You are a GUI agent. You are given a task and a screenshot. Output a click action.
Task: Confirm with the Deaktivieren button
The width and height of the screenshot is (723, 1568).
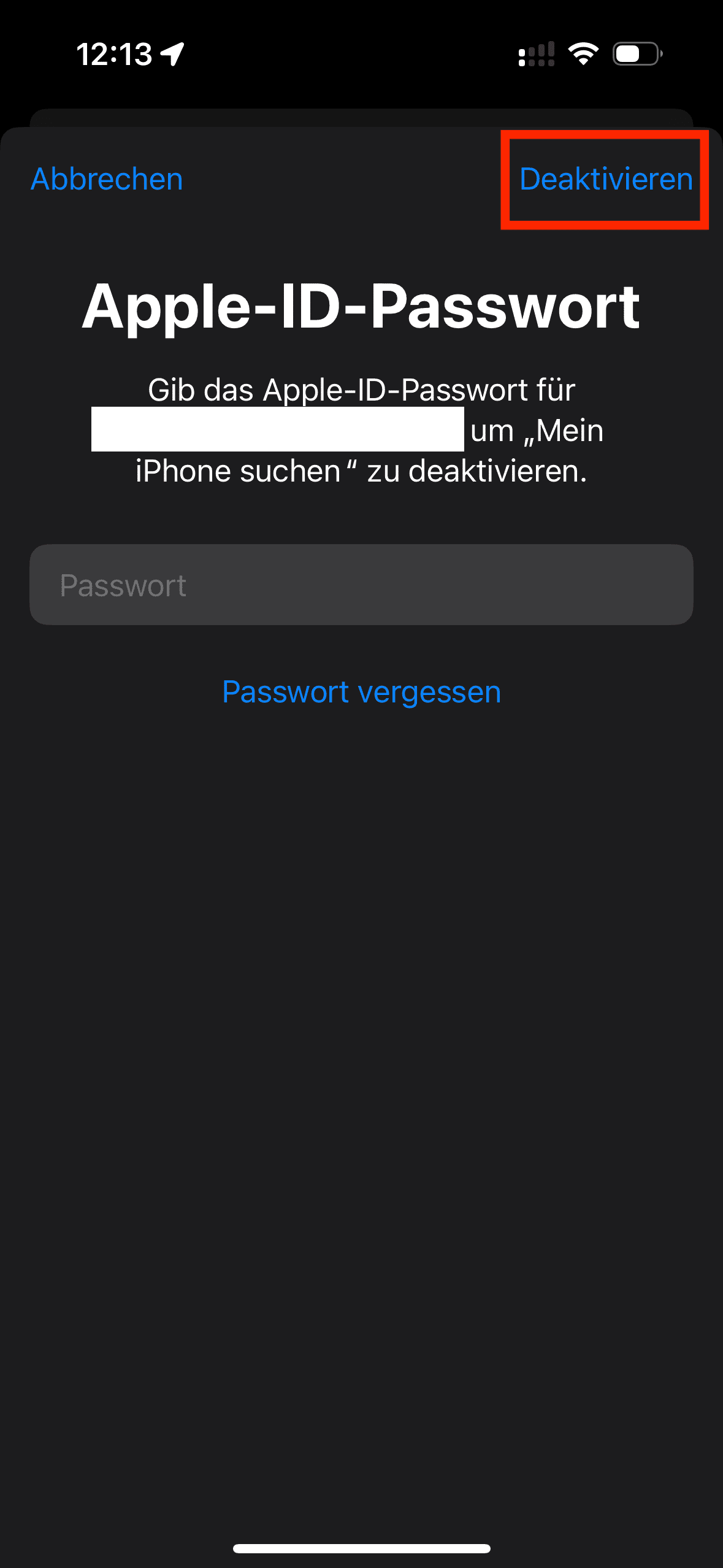(x=606, y=179)
